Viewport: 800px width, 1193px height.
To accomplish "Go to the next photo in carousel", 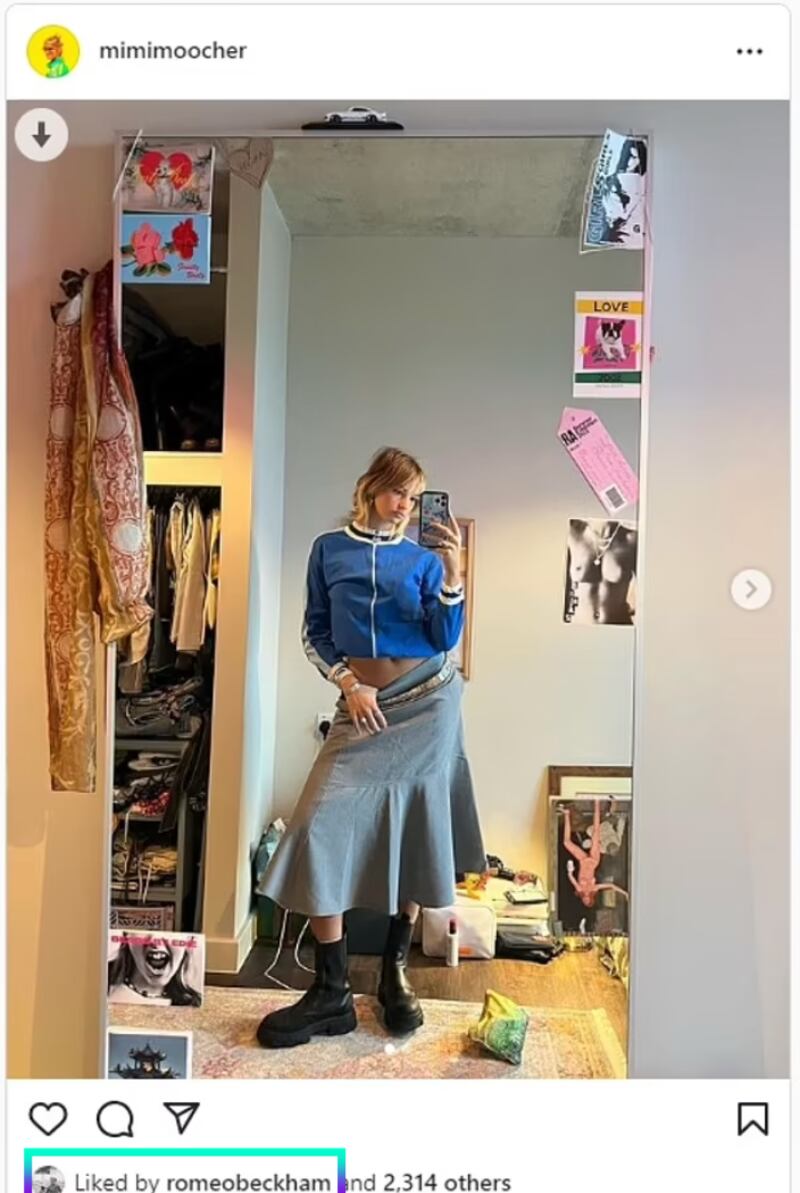I will (x=750, y=589).
